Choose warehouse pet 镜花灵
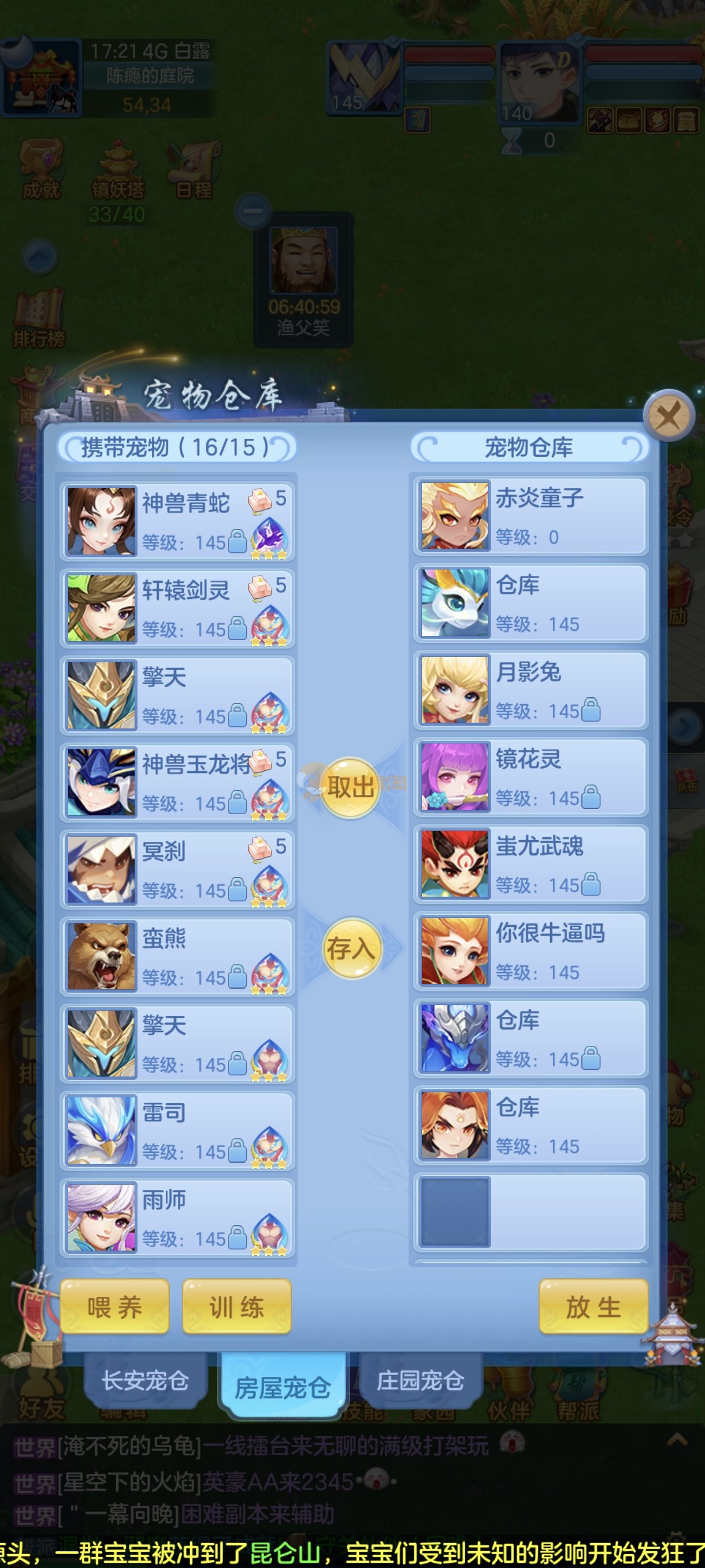 tap(530, 777)
